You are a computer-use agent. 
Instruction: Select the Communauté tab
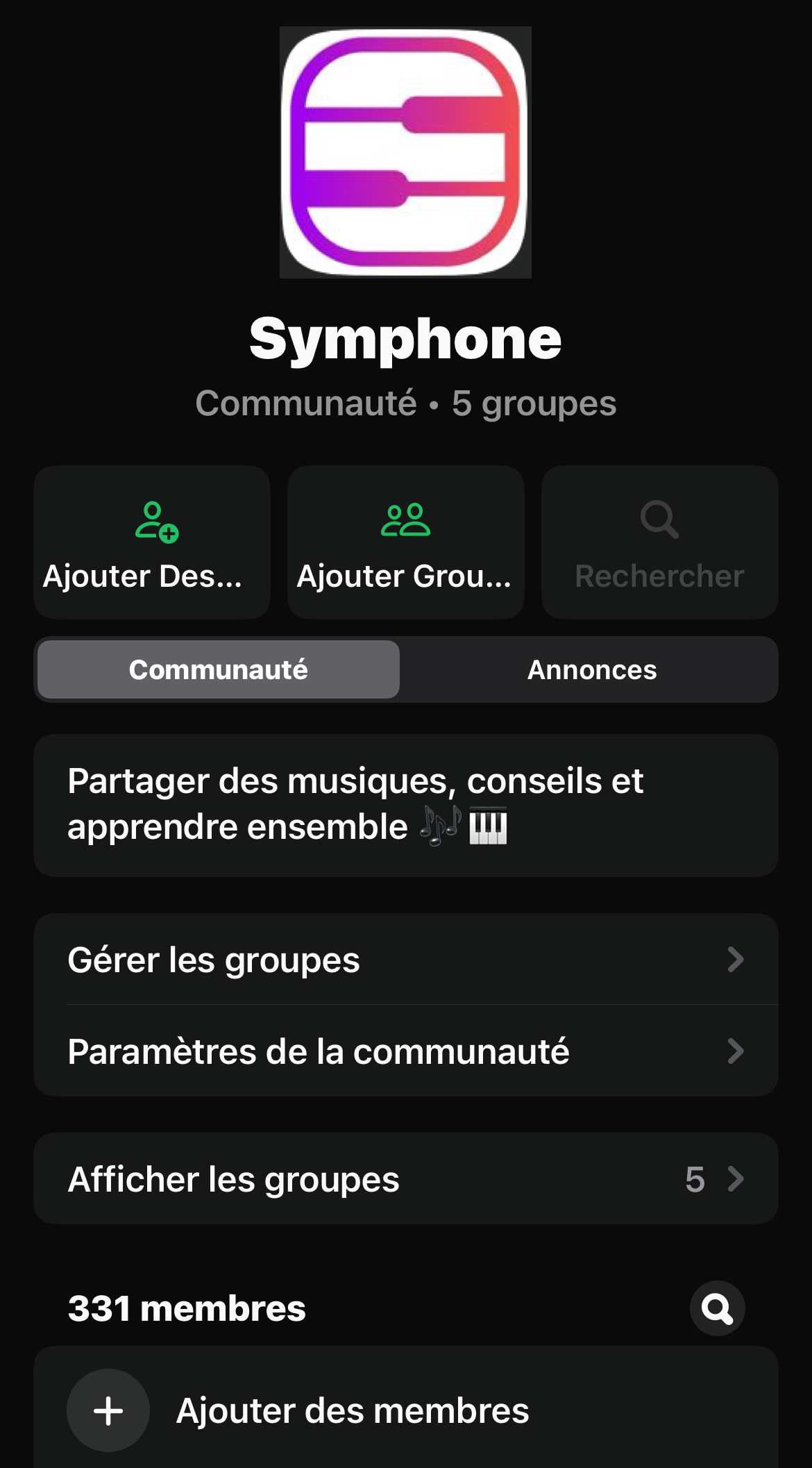[x=219, y=669]
